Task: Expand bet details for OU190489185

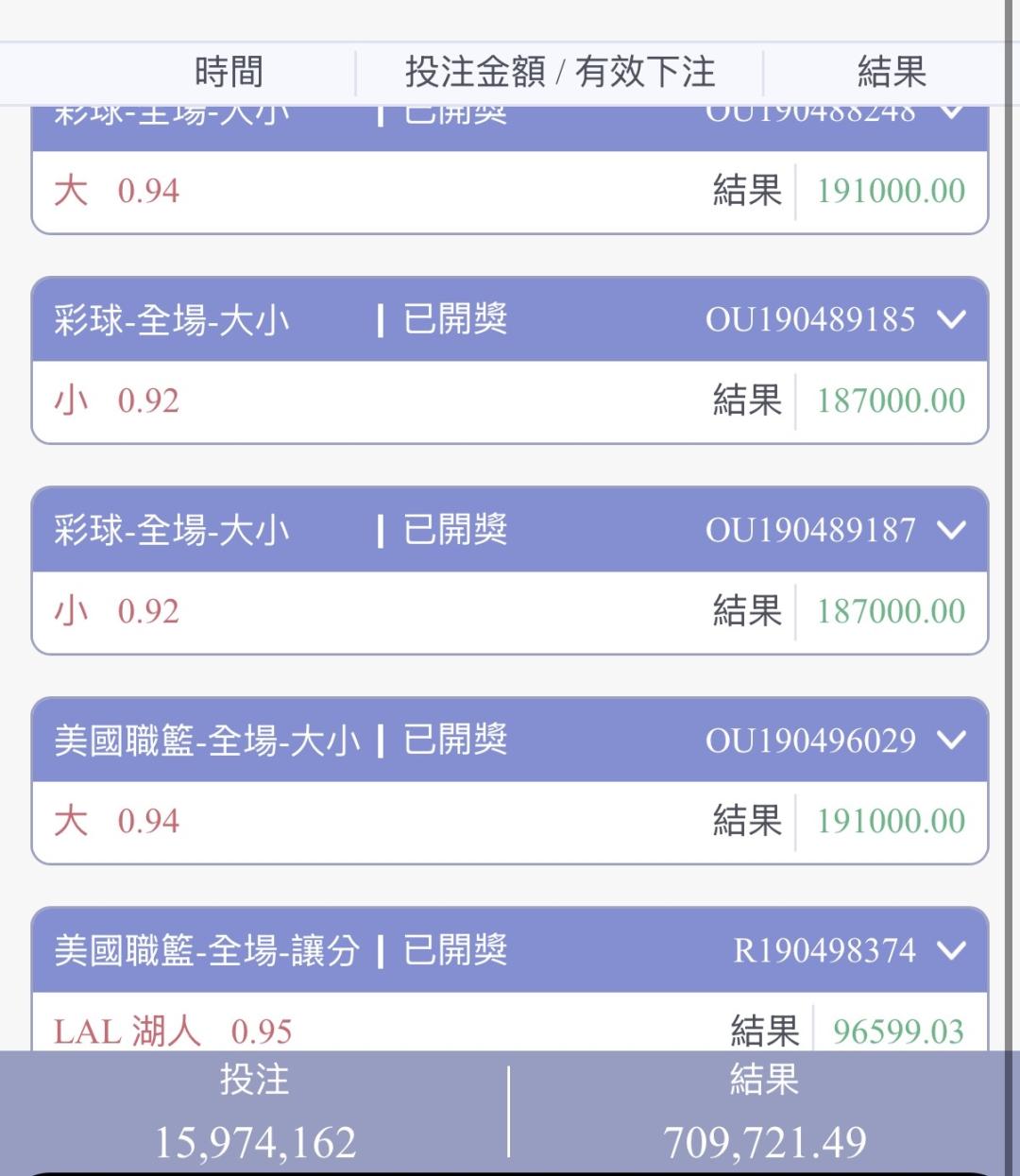Action: pos(951,320)
